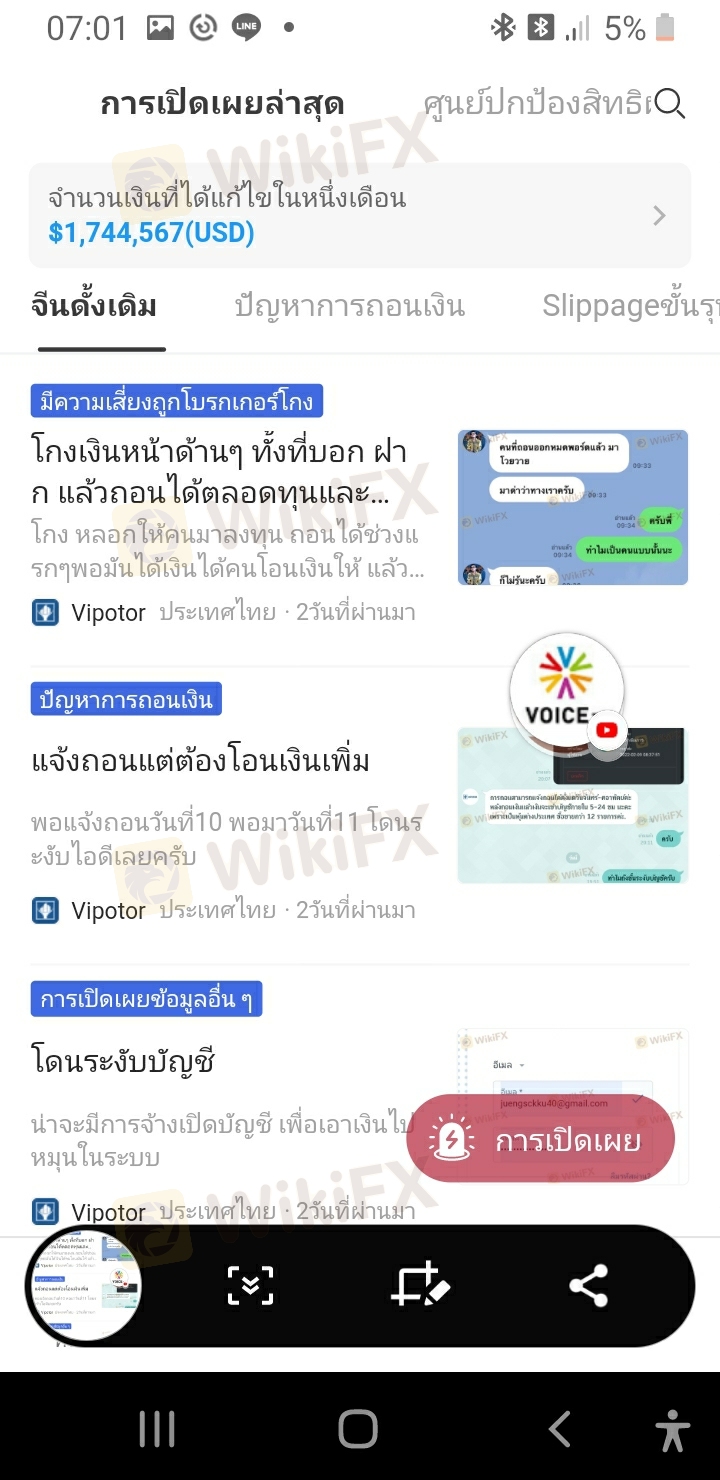
Task: Open the screenshot preview thumbnail
Action: (x=85, y=1285)
